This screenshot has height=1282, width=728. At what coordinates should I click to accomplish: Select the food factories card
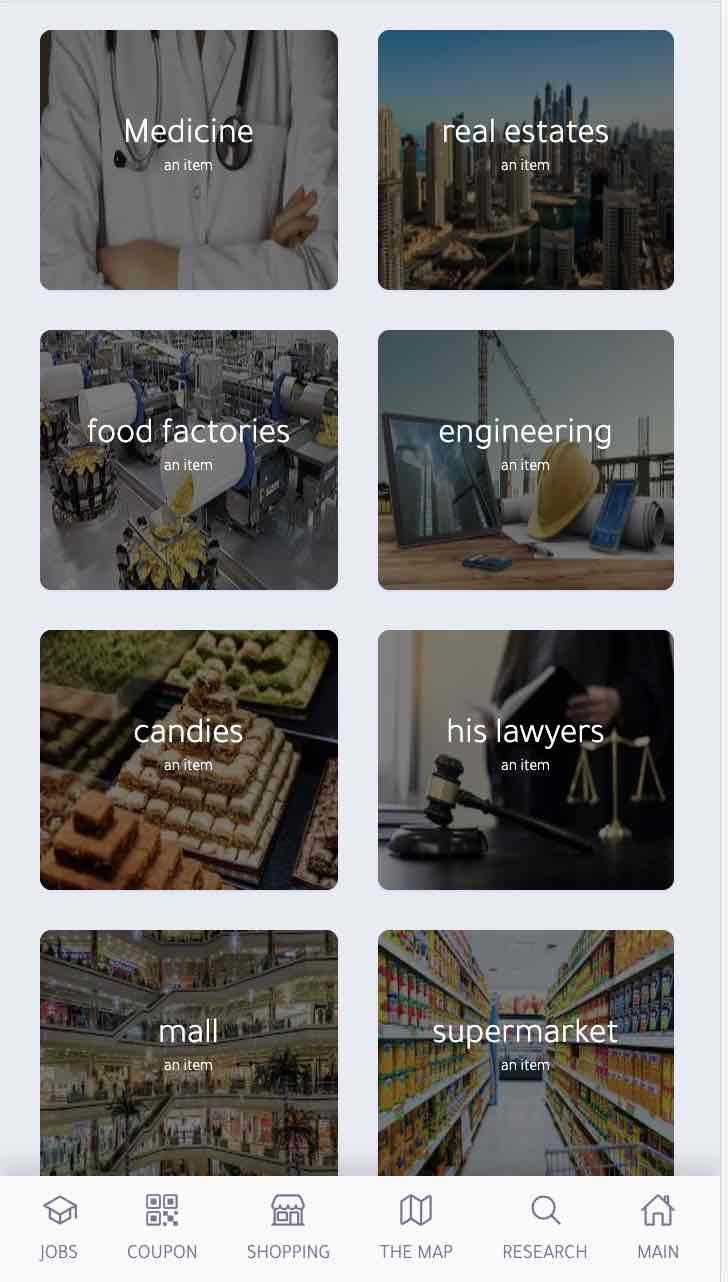click(x=189, y=460)
